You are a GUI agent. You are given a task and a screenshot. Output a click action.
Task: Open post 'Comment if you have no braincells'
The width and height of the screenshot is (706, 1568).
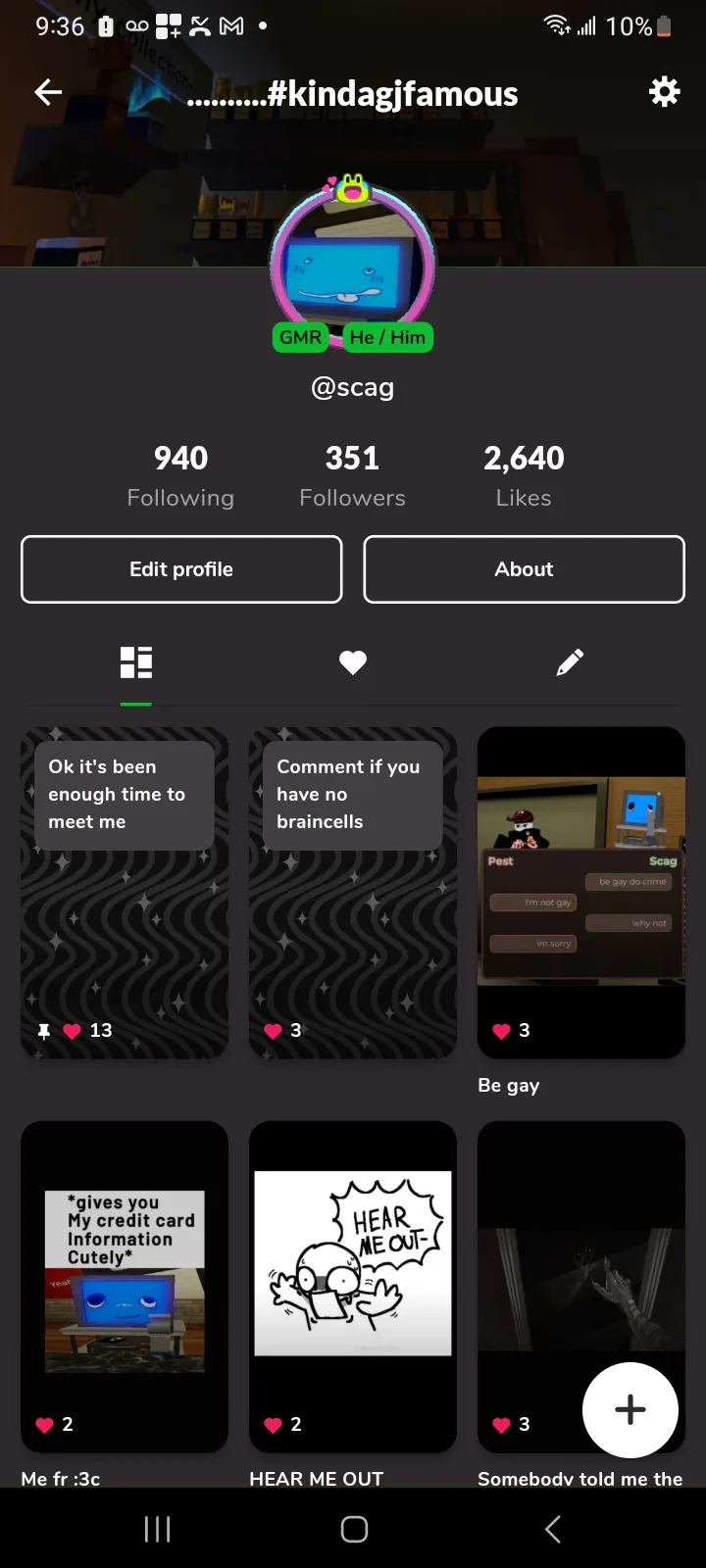click(x=353, y=892)
